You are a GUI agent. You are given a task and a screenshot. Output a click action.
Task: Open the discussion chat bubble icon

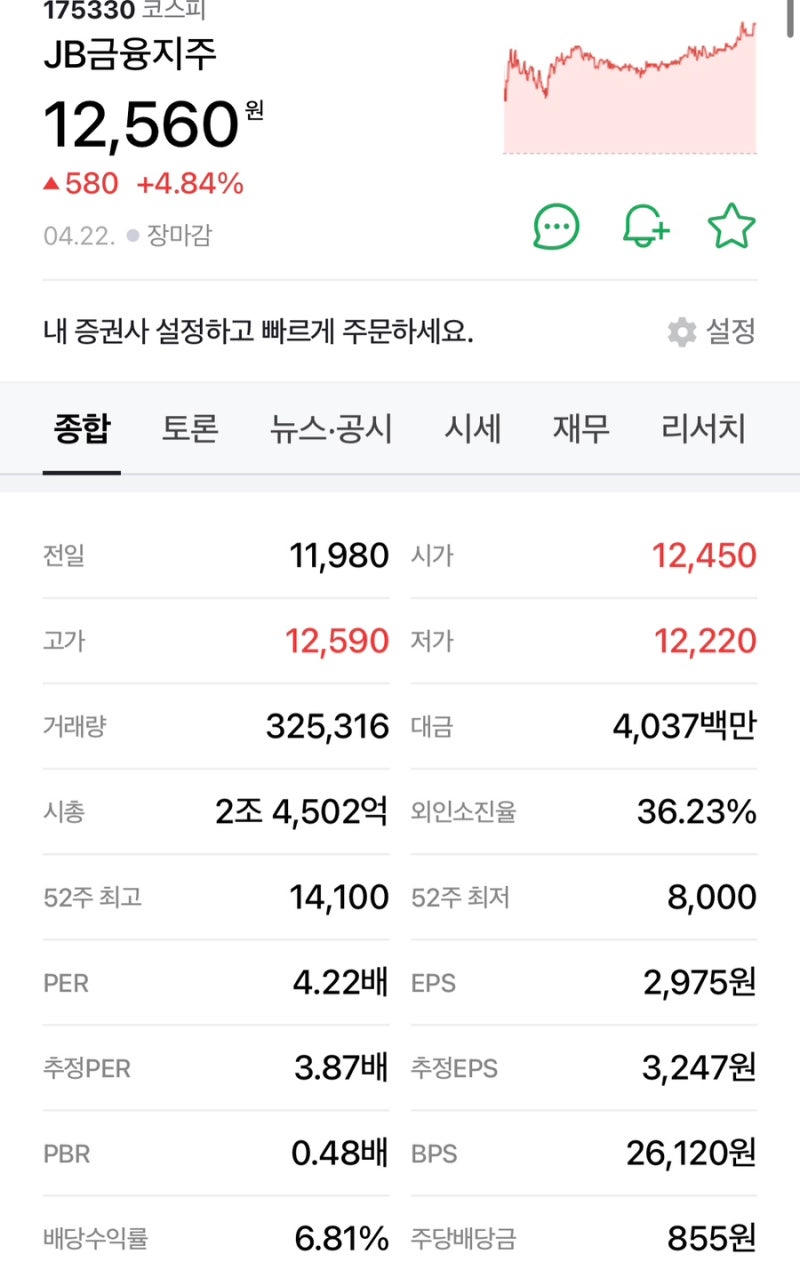coord(556,226)
